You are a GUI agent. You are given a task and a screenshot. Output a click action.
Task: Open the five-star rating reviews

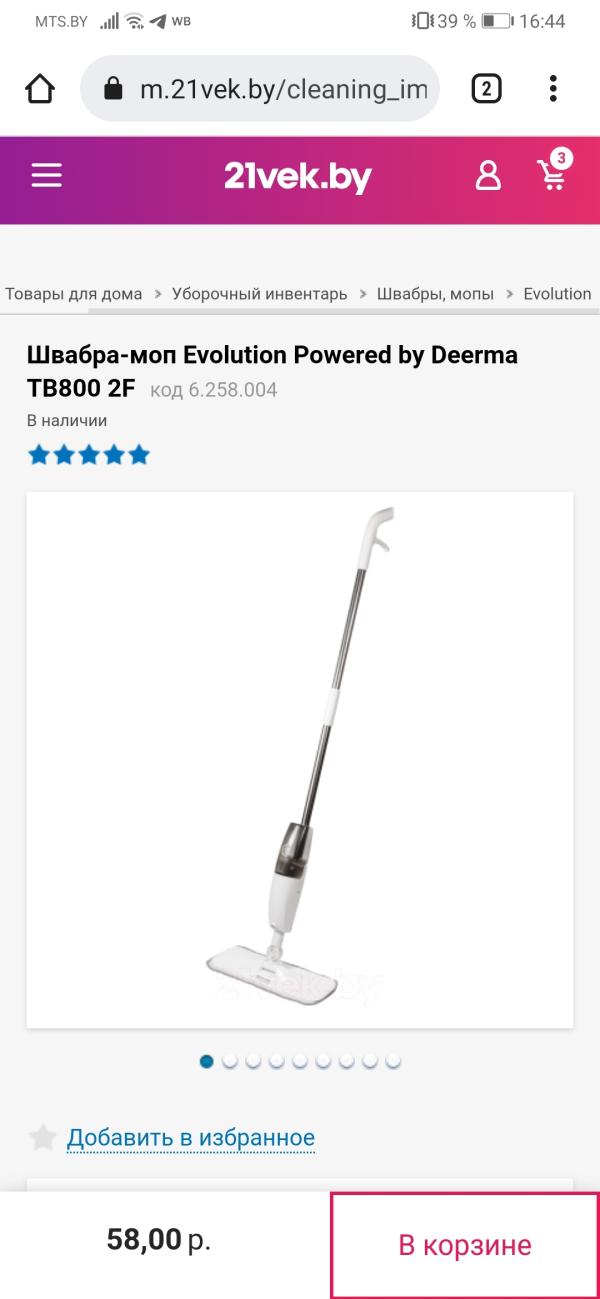pos(89,456)
